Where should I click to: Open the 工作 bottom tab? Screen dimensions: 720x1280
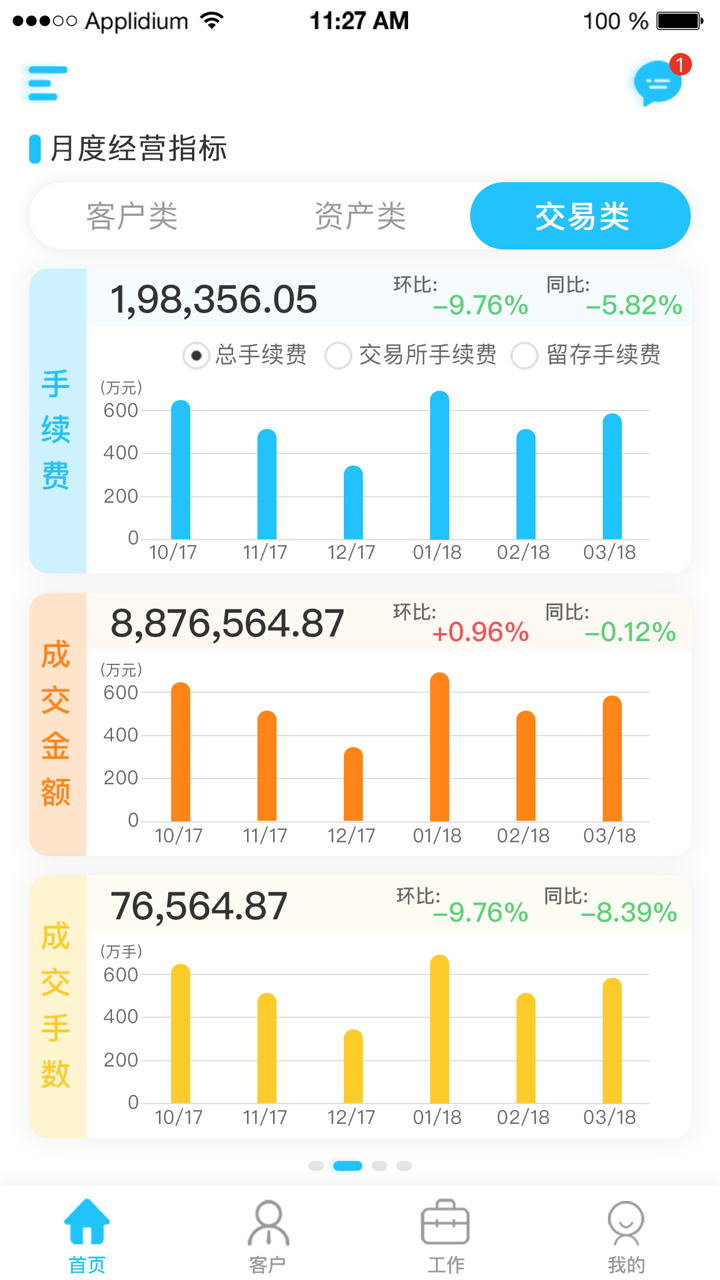click(445, 1236)
